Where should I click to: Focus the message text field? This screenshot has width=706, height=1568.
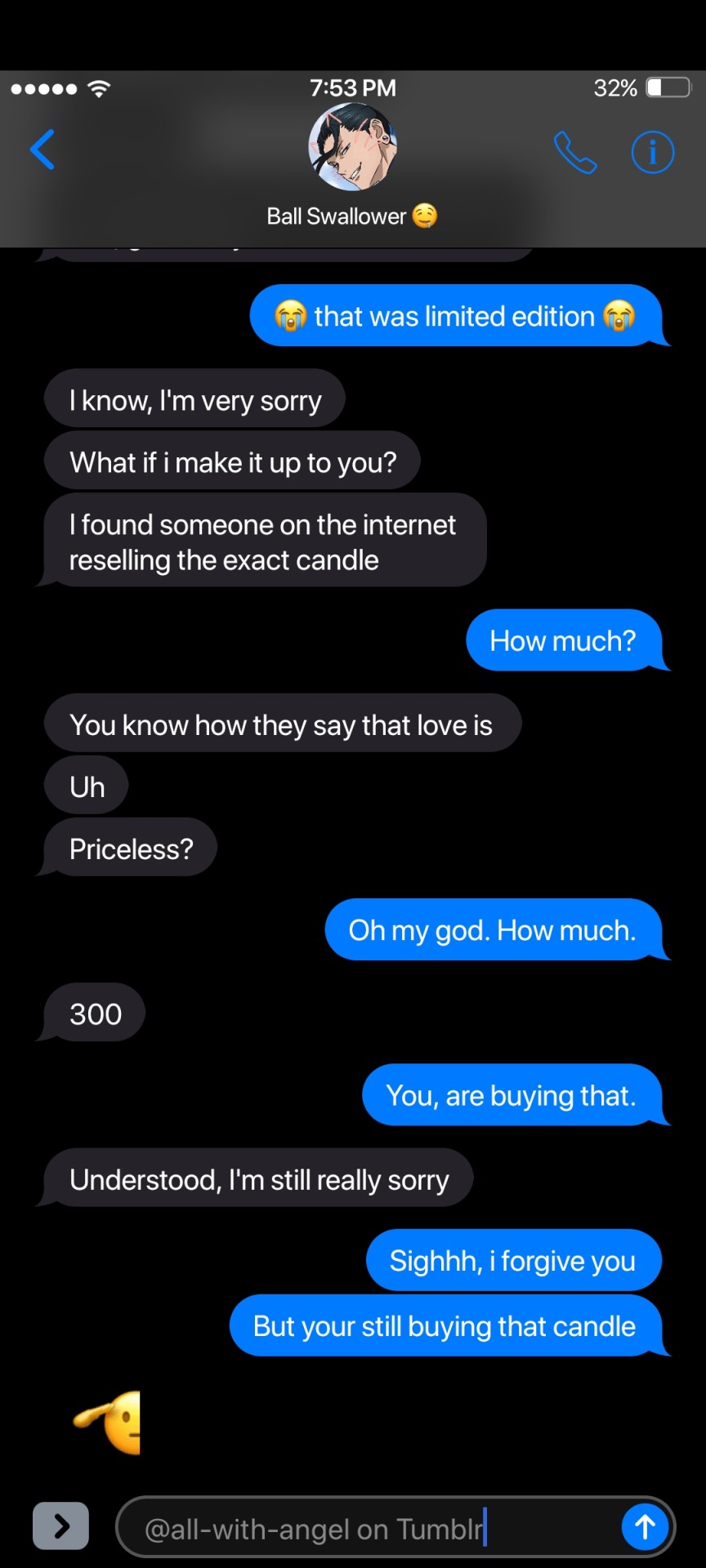pyautogui.click(x=368, y=1528)
